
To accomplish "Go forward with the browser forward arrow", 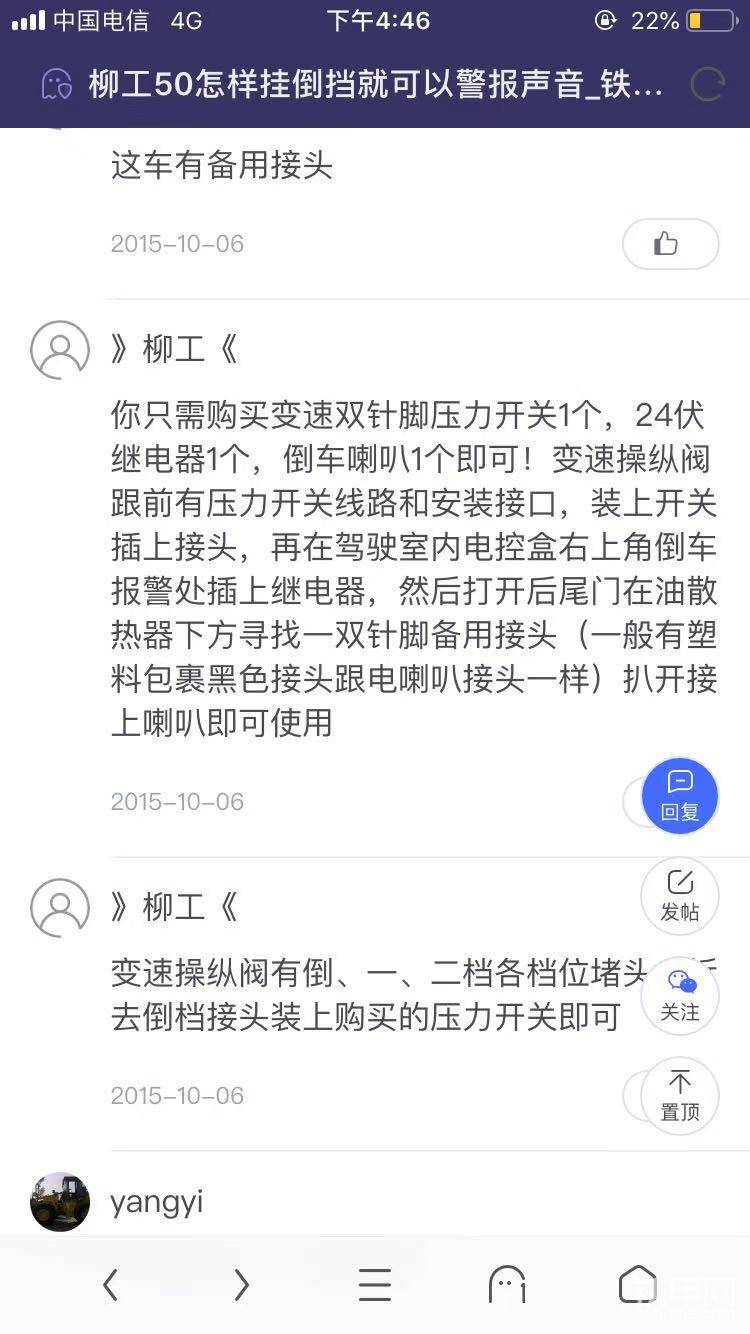I will click(241, 1284).
